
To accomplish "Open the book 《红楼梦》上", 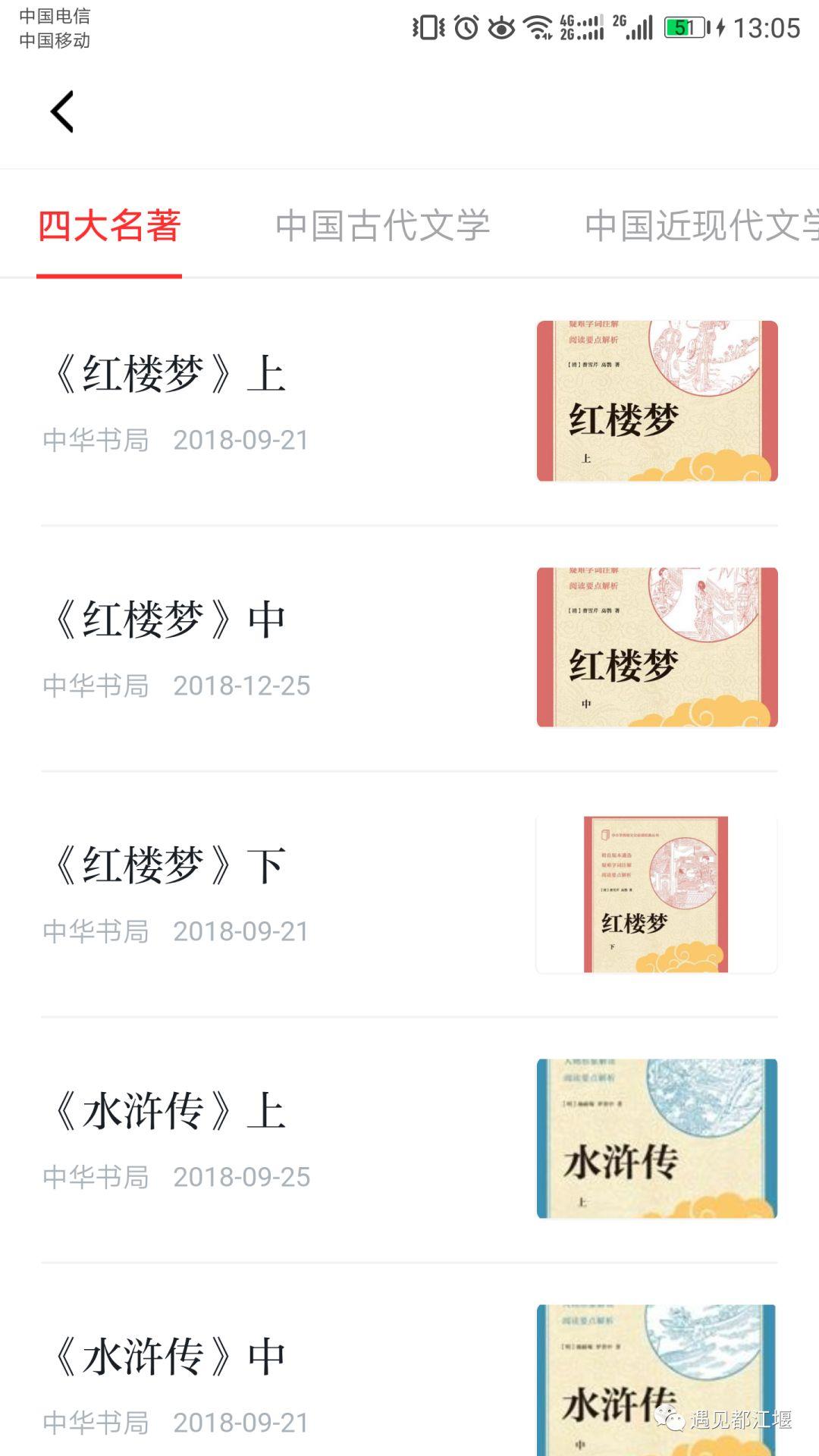I will coord(409,402).
